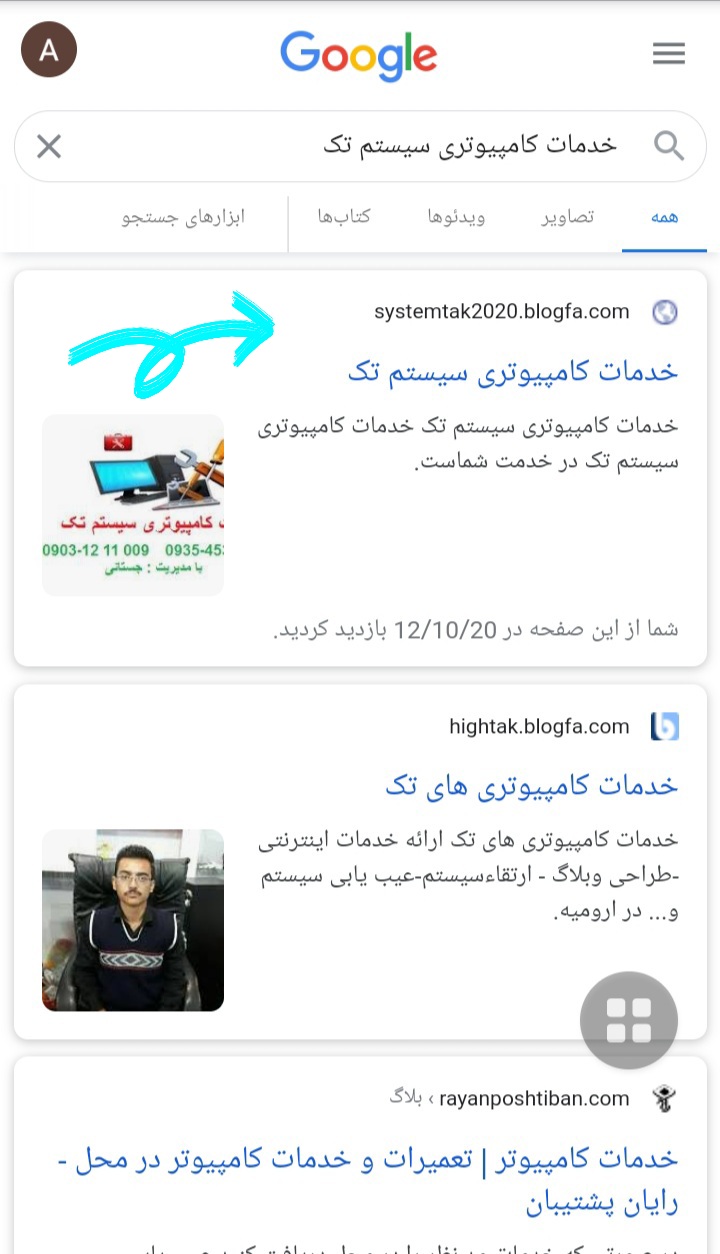Open the خدمات کامپیوتری سیستم تک result
Screen dimensions: 720x1254
tap(513, 372)
